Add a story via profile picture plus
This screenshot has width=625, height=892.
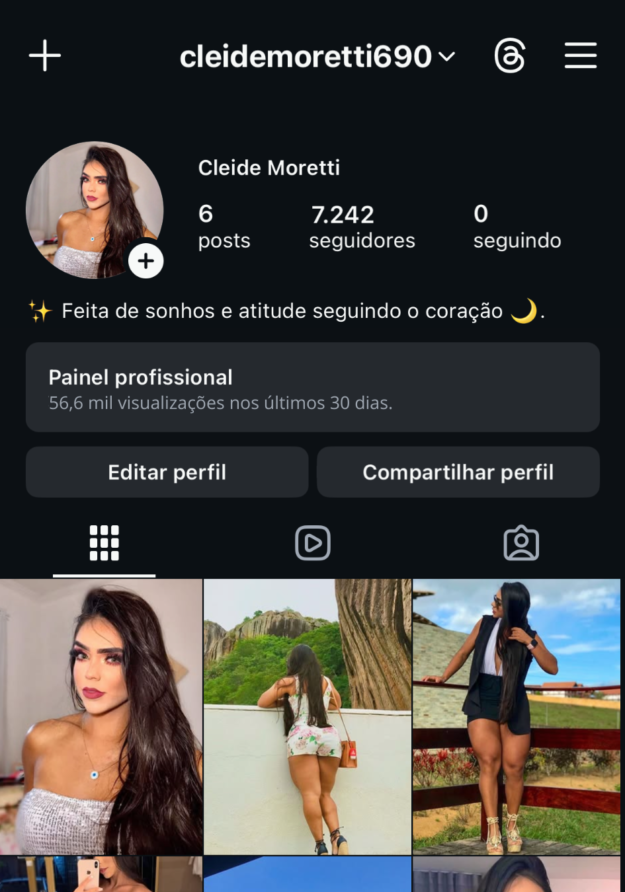pos(146,262)
